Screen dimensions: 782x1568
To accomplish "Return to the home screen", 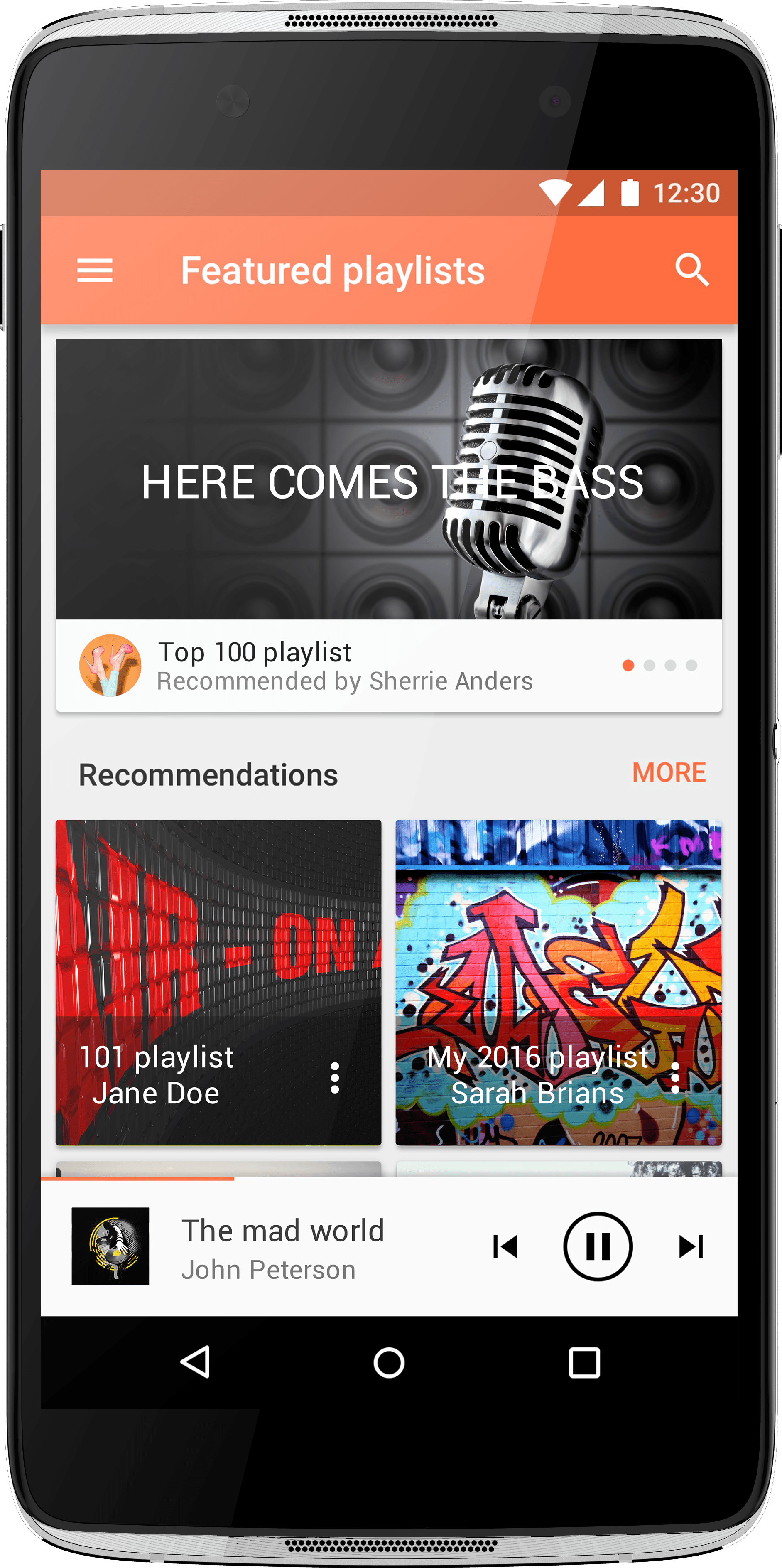I will (x=389, y=1362).
